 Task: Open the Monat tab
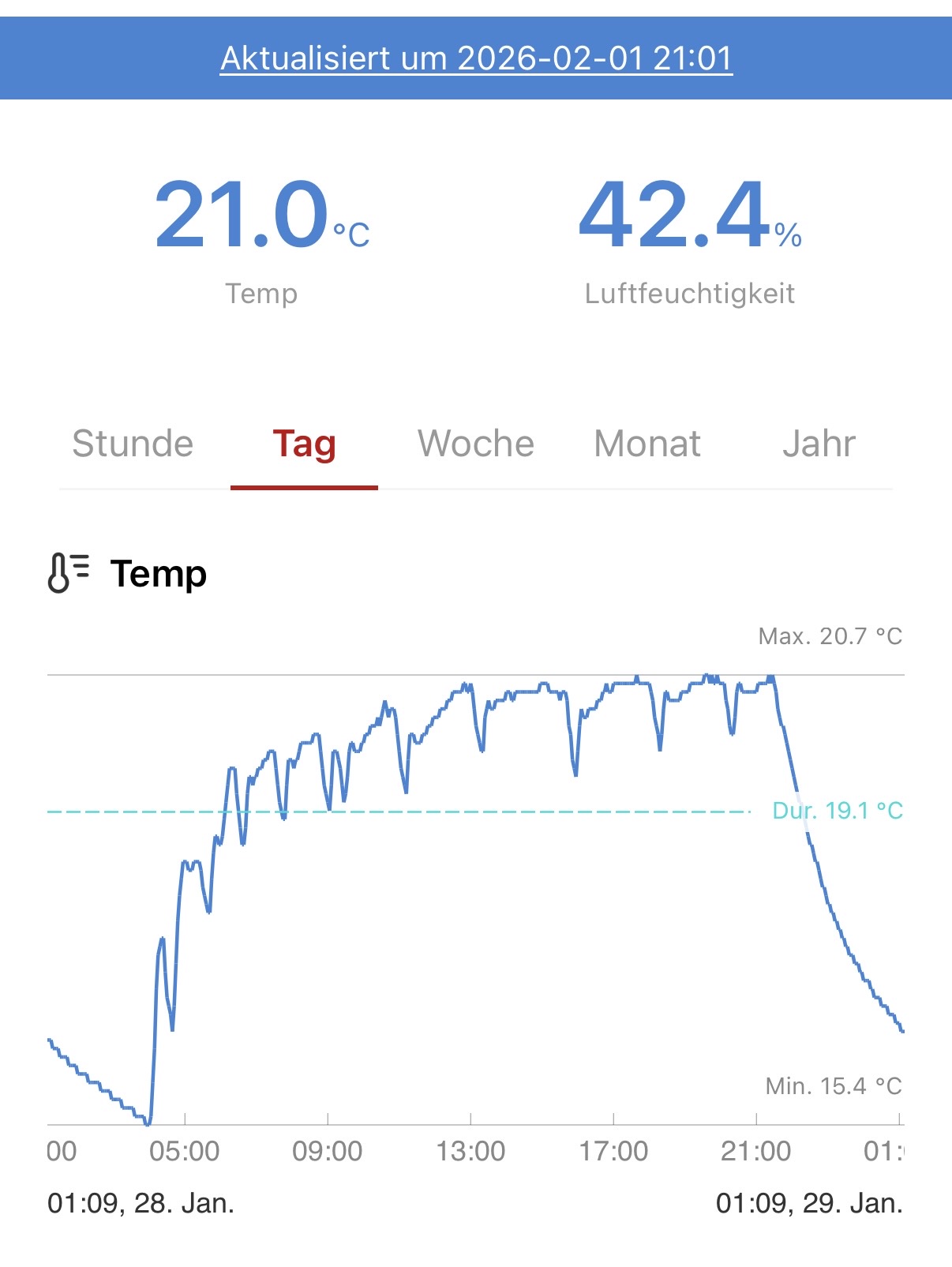click(647, 444)
